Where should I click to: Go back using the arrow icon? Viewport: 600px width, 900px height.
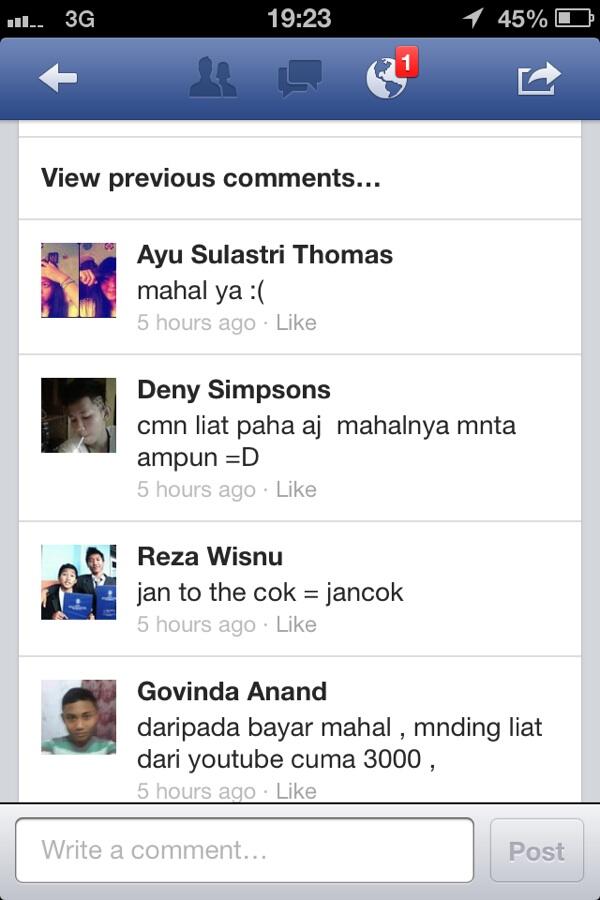pos(58,80)
